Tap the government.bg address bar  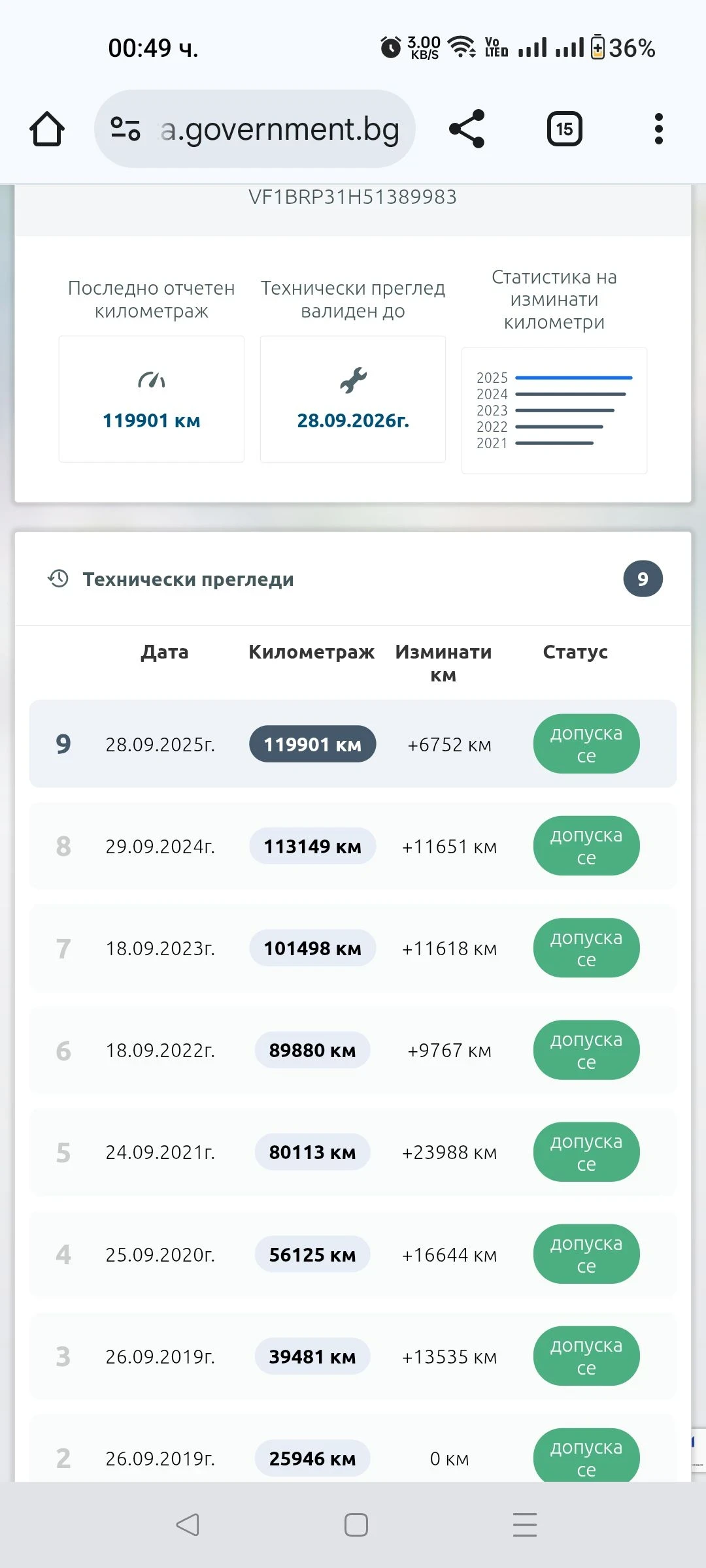[x=280, y=129]
